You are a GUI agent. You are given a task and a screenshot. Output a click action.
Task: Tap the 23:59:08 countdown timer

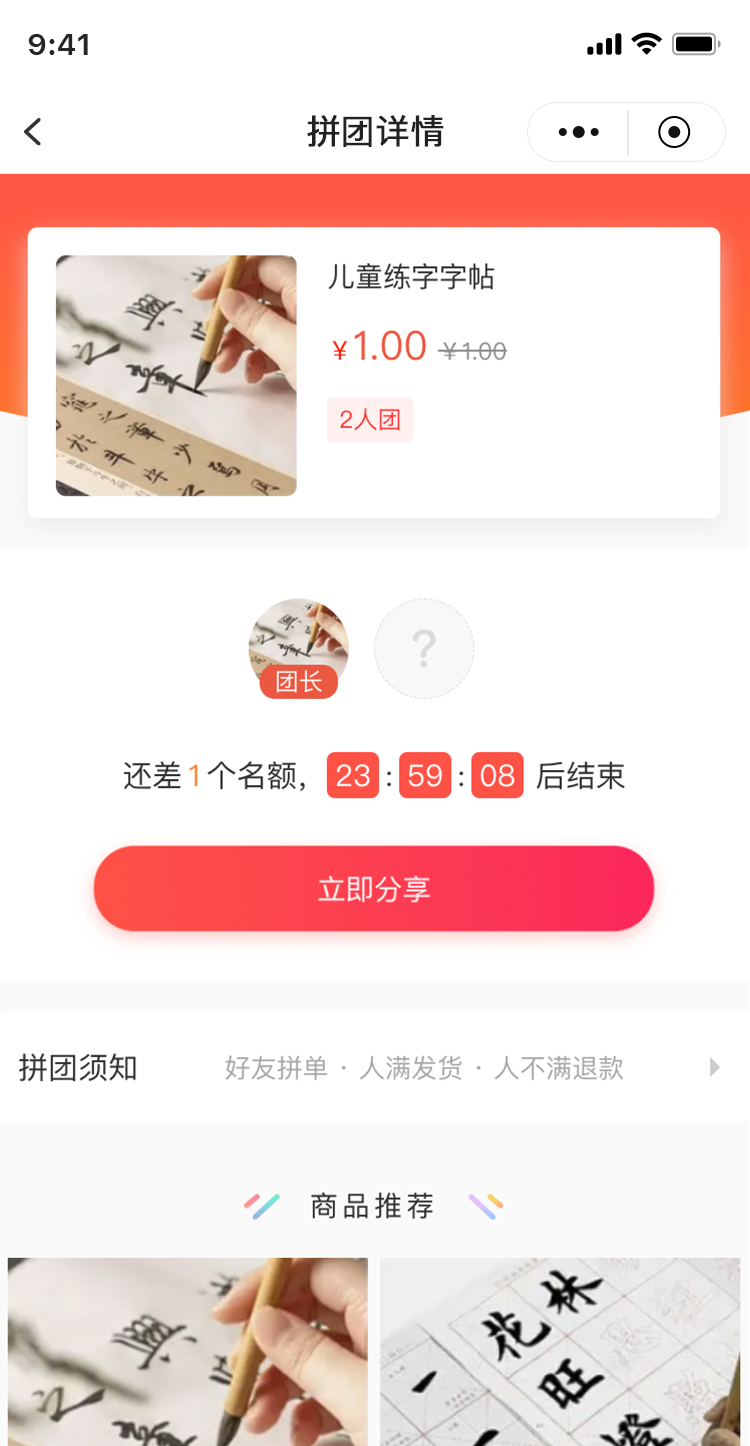[x=425, y=775]
